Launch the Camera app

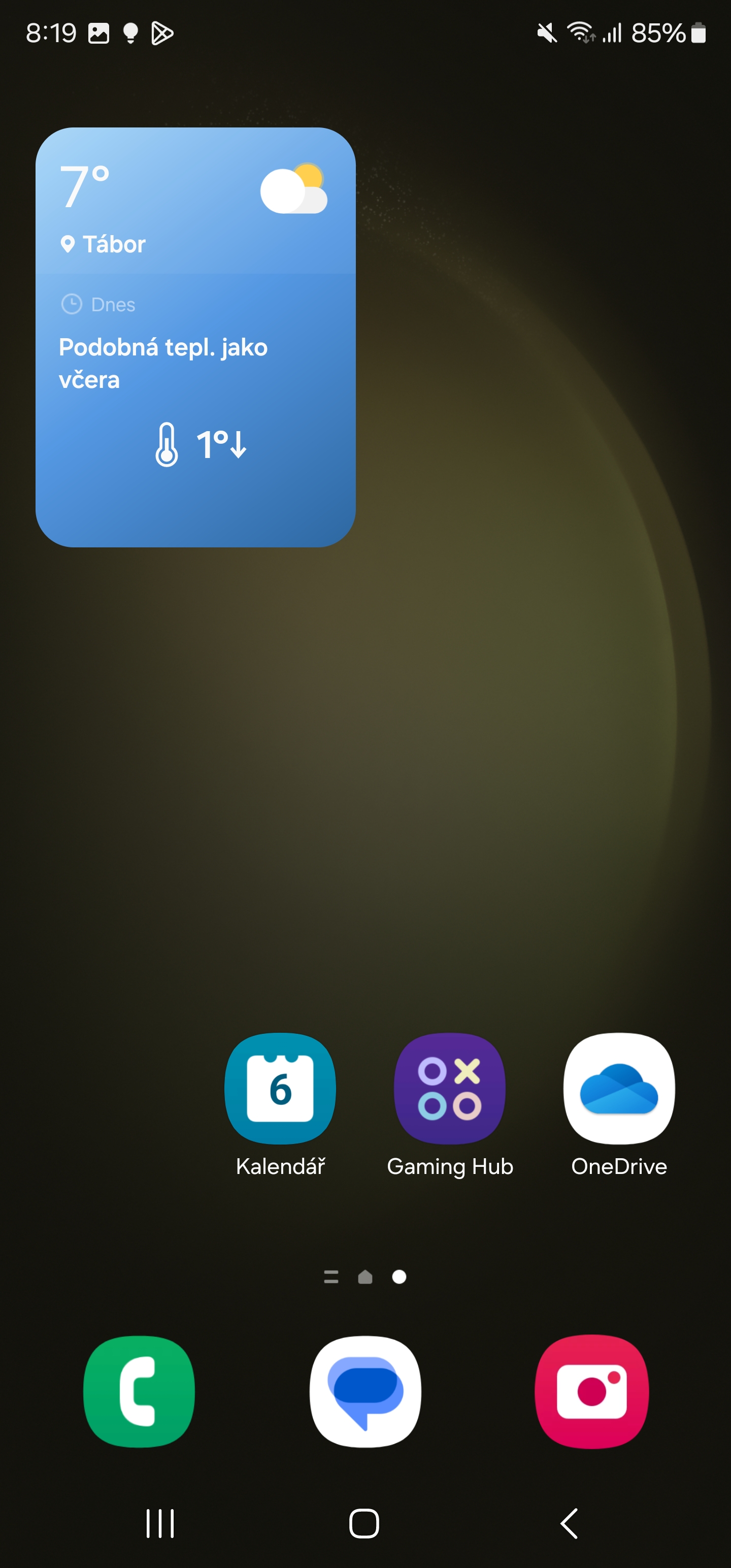point(591,1391)
